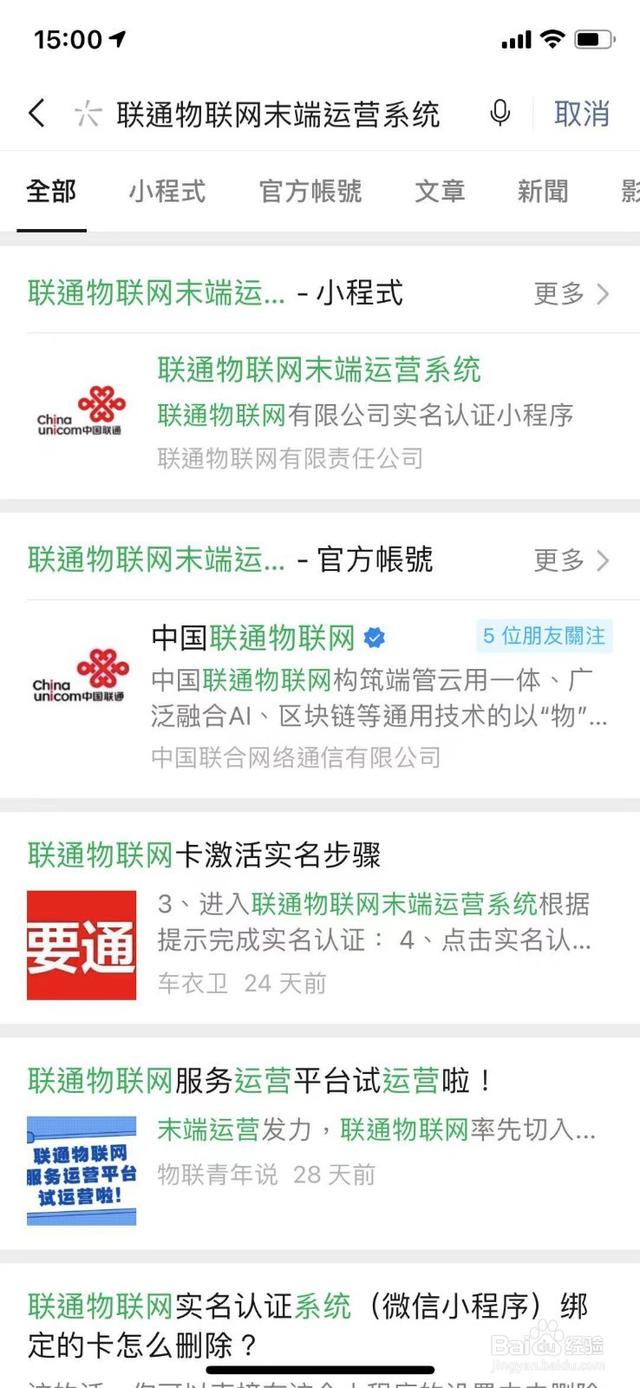Open the article about 实名认证系统 绑定的卡怎么删除
Viewport: 640px width, 1388px height.
(308, 1322)
